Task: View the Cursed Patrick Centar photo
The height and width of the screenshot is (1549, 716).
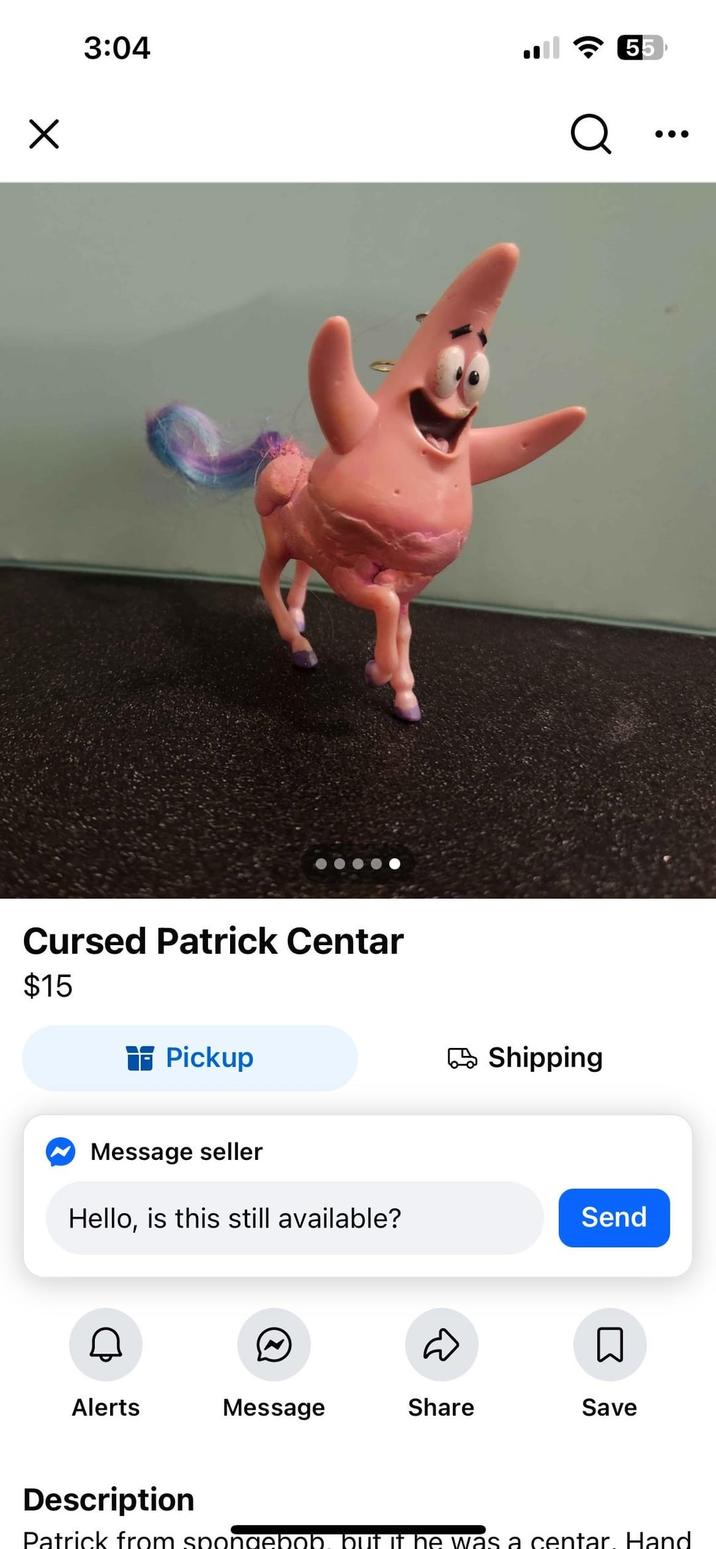Action: (x=358, y=540)
